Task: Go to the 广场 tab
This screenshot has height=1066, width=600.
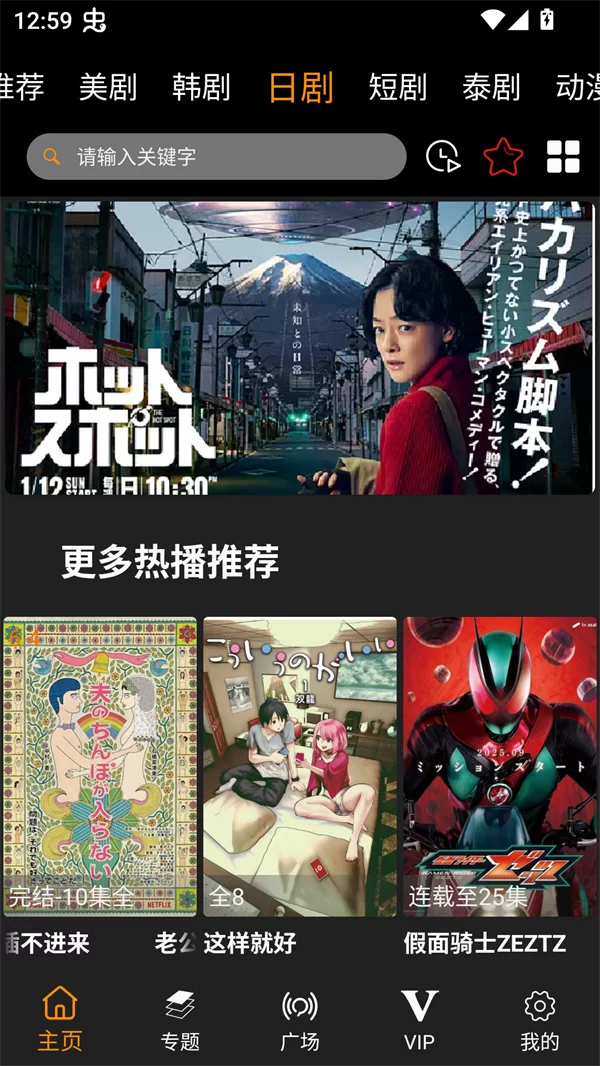Action: click(x=300, y=1020)
